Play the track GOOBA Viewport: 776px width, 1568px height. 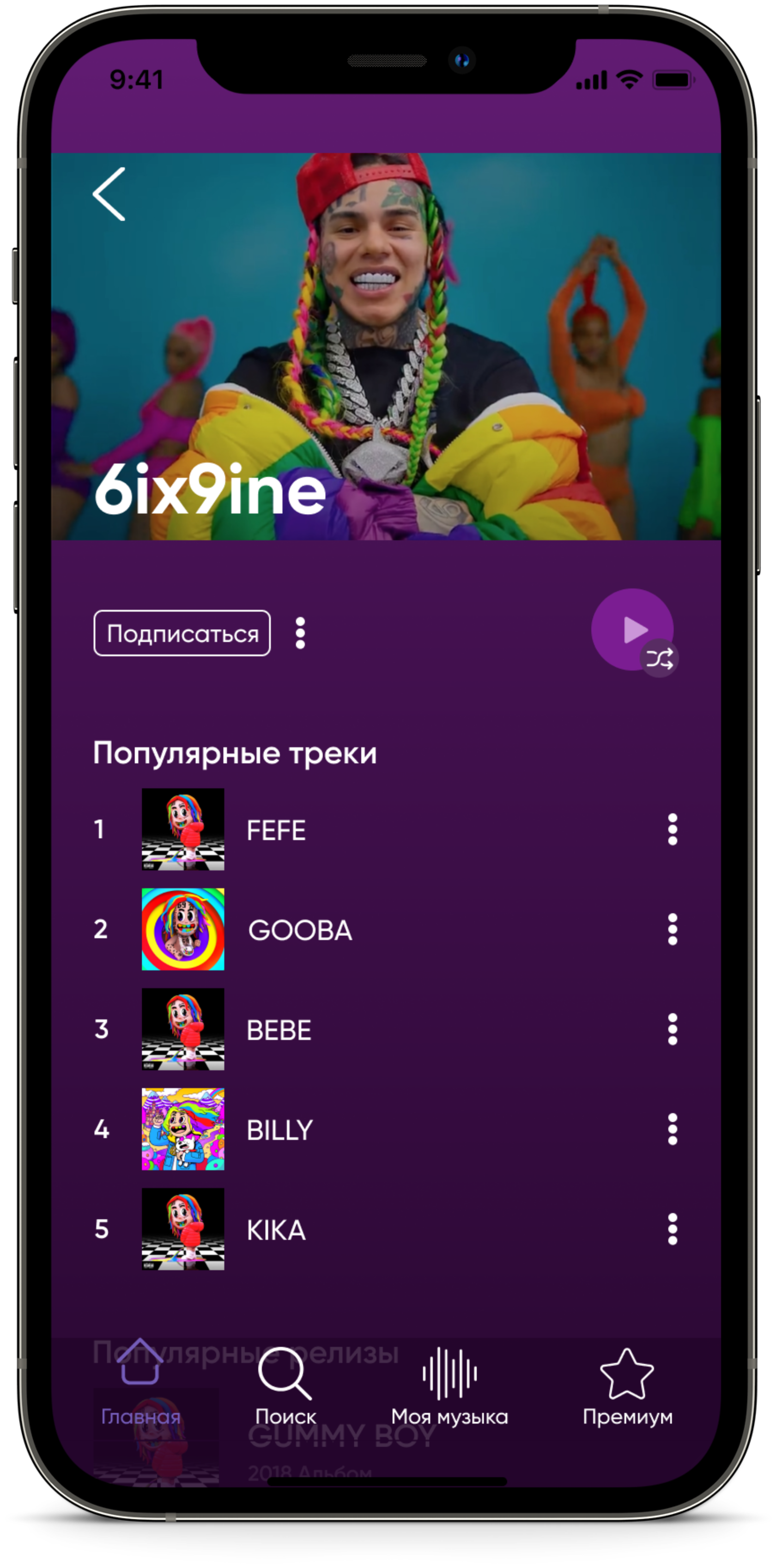click(299, 930)
